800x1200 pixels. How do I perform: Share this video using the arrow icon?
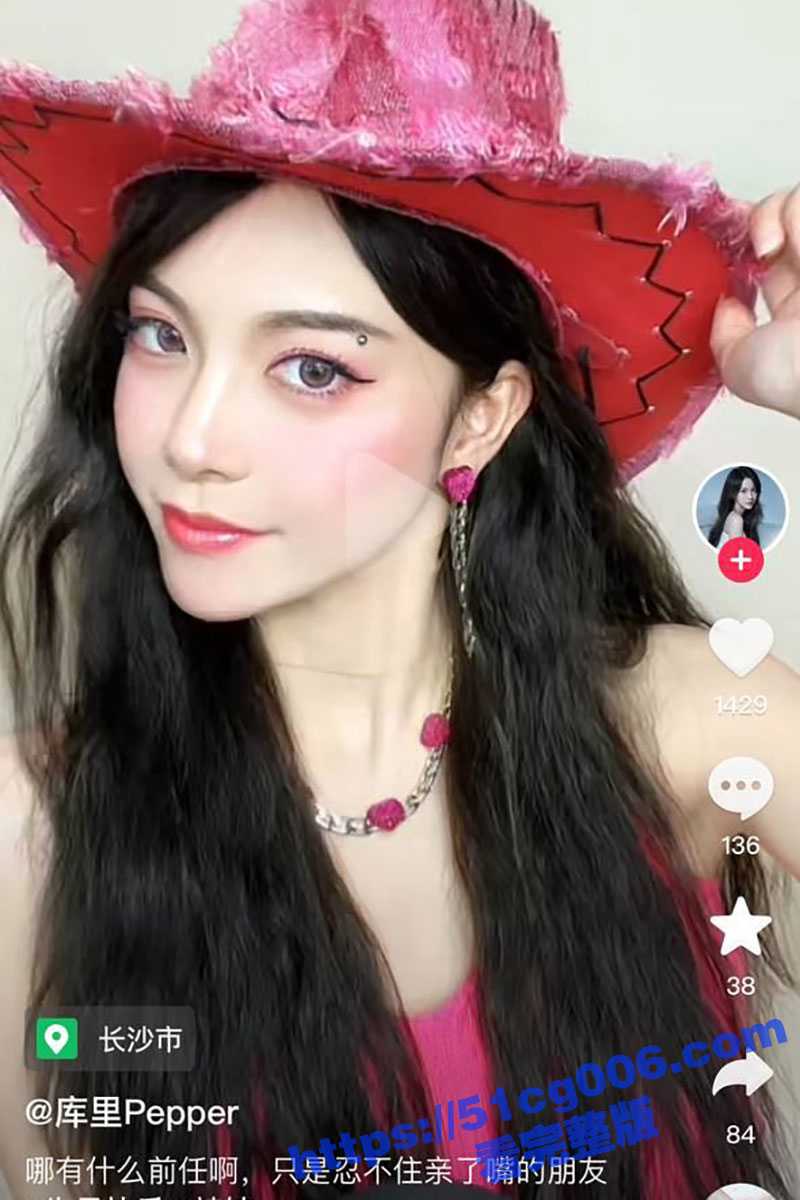[742, 1076]
